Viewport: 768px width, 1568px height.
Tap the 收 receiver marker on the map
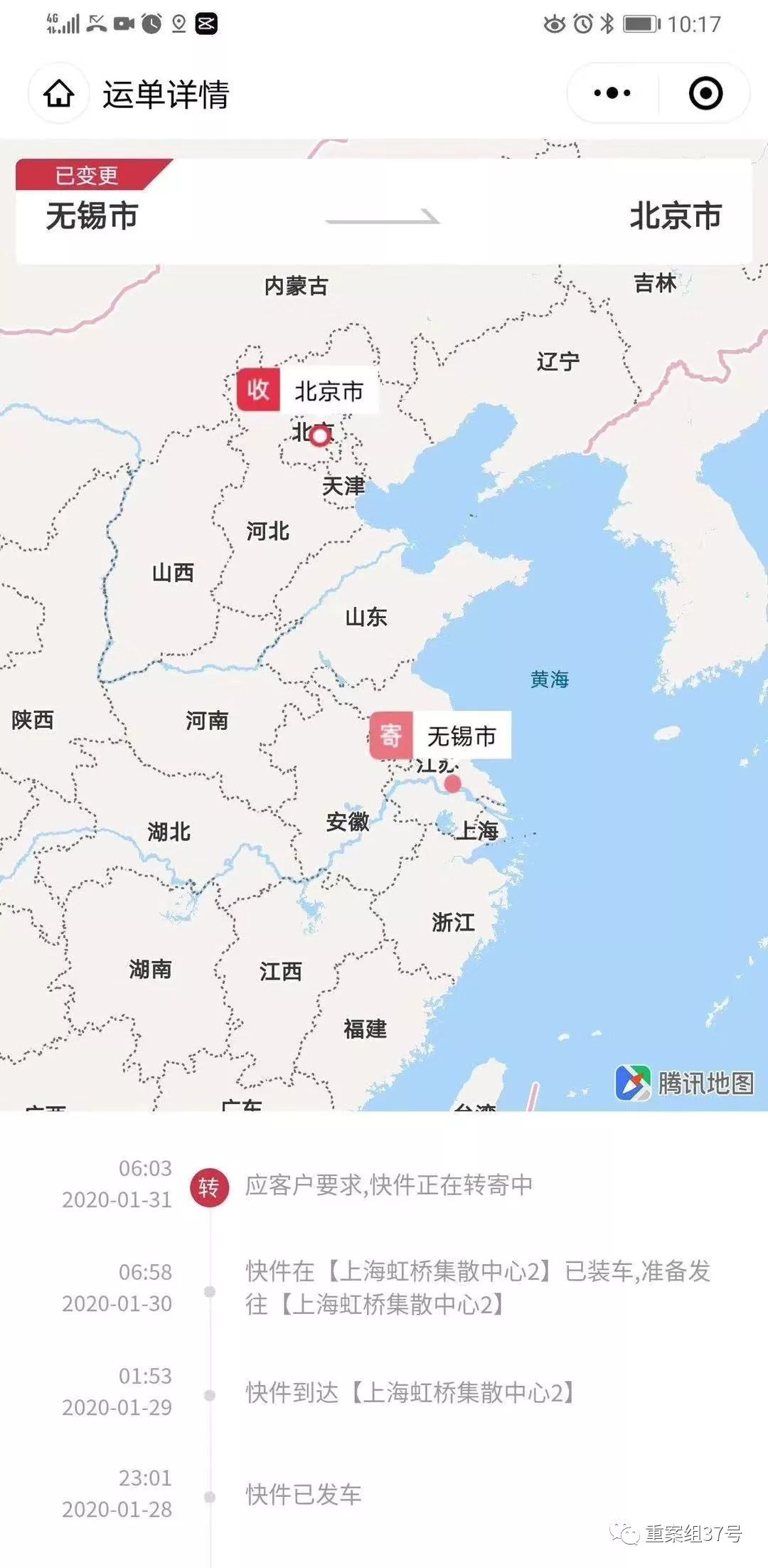259,391
